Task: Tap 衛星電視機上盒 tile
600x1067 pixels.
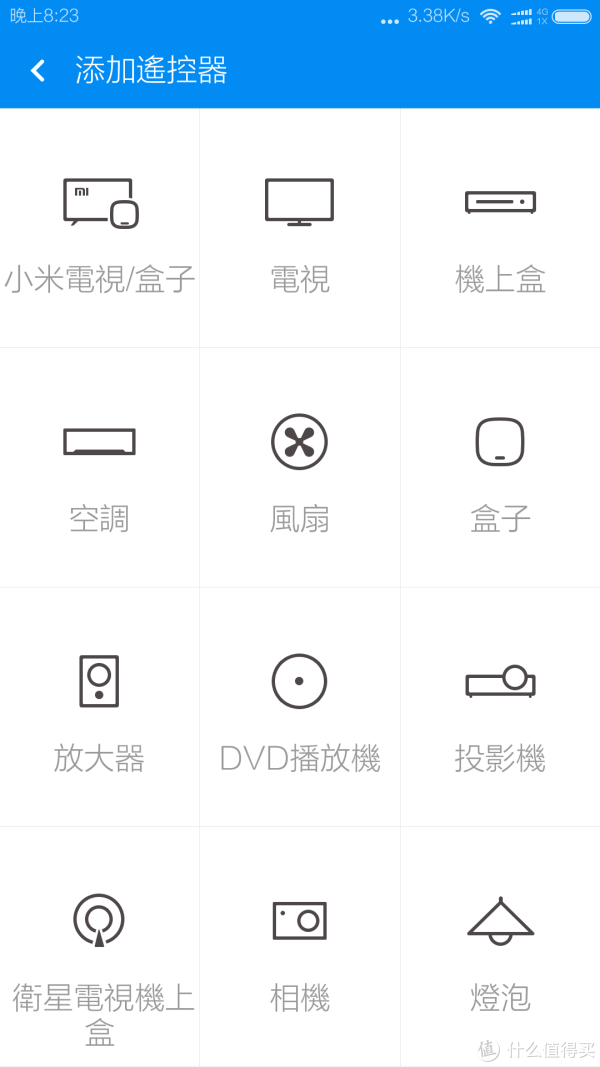Action: click(x=99, y=947)
